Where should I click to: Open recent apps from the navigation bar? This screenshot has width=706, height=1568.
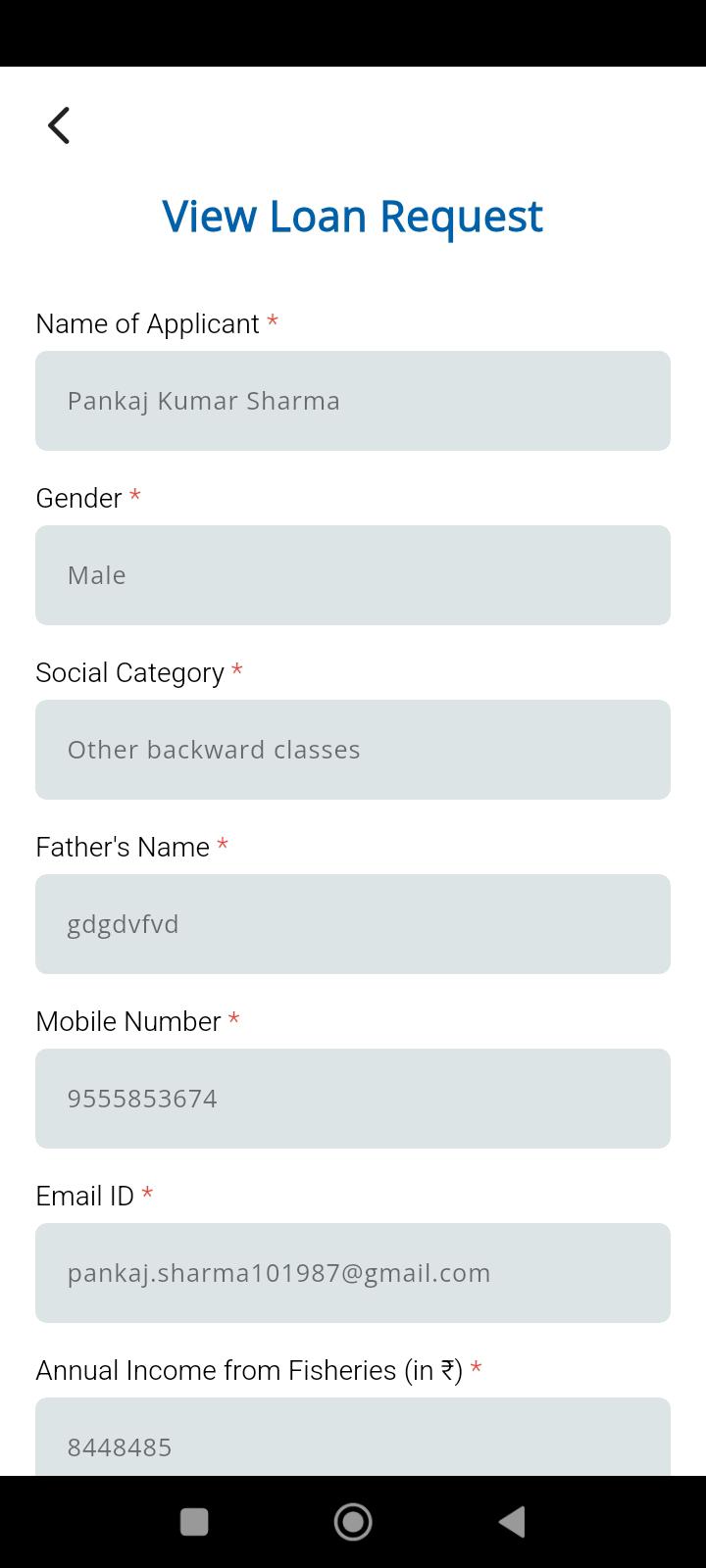[x=194, y=1522]
